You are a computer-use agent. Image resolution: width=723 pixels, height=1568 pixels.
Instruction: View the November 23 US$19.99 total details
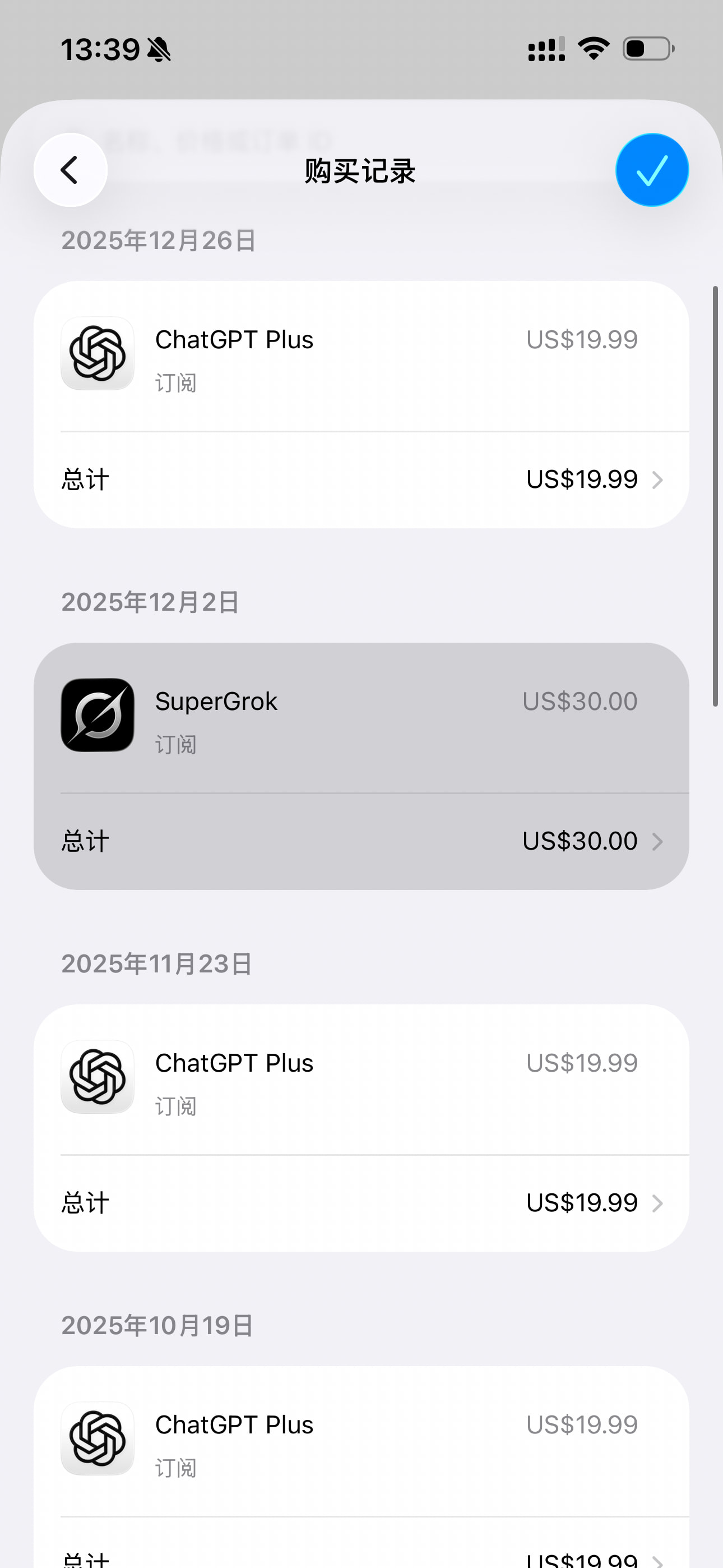tap(361, 1203)
